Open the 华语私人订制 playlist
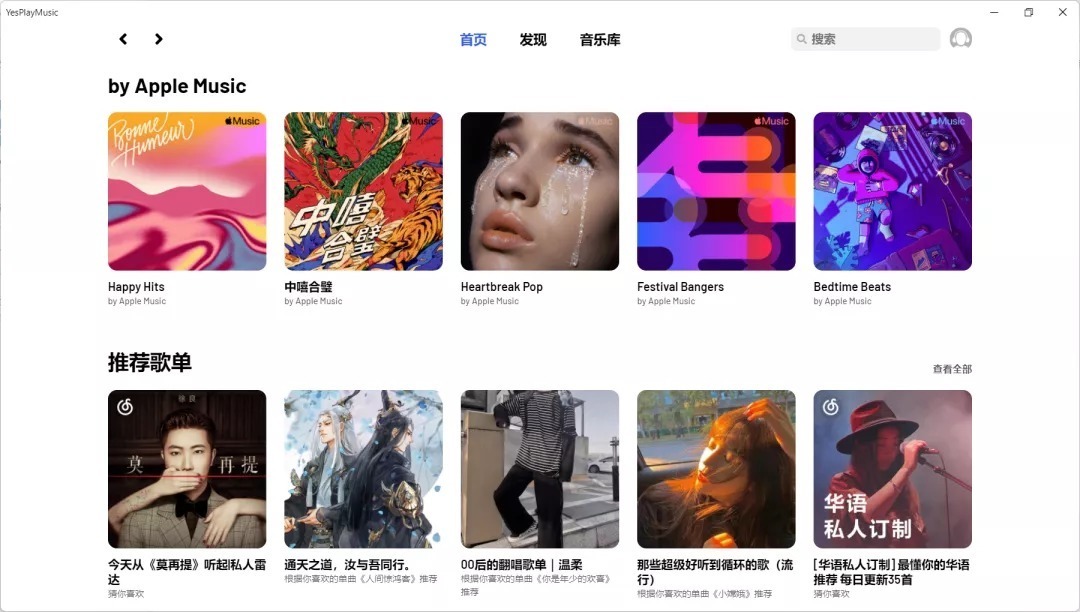The height and width of the screenshot is (612, 1080). (892, 469)
